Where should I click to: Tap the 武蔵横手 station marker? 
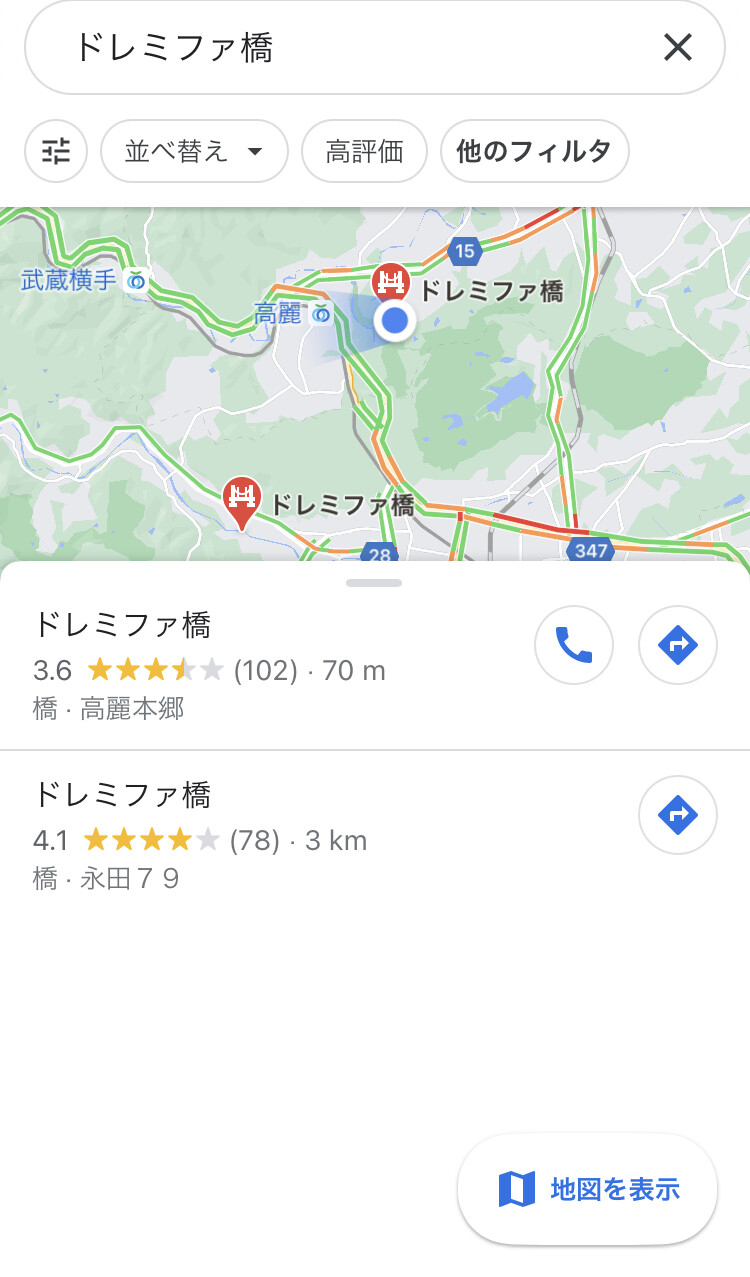coord(137,282)
